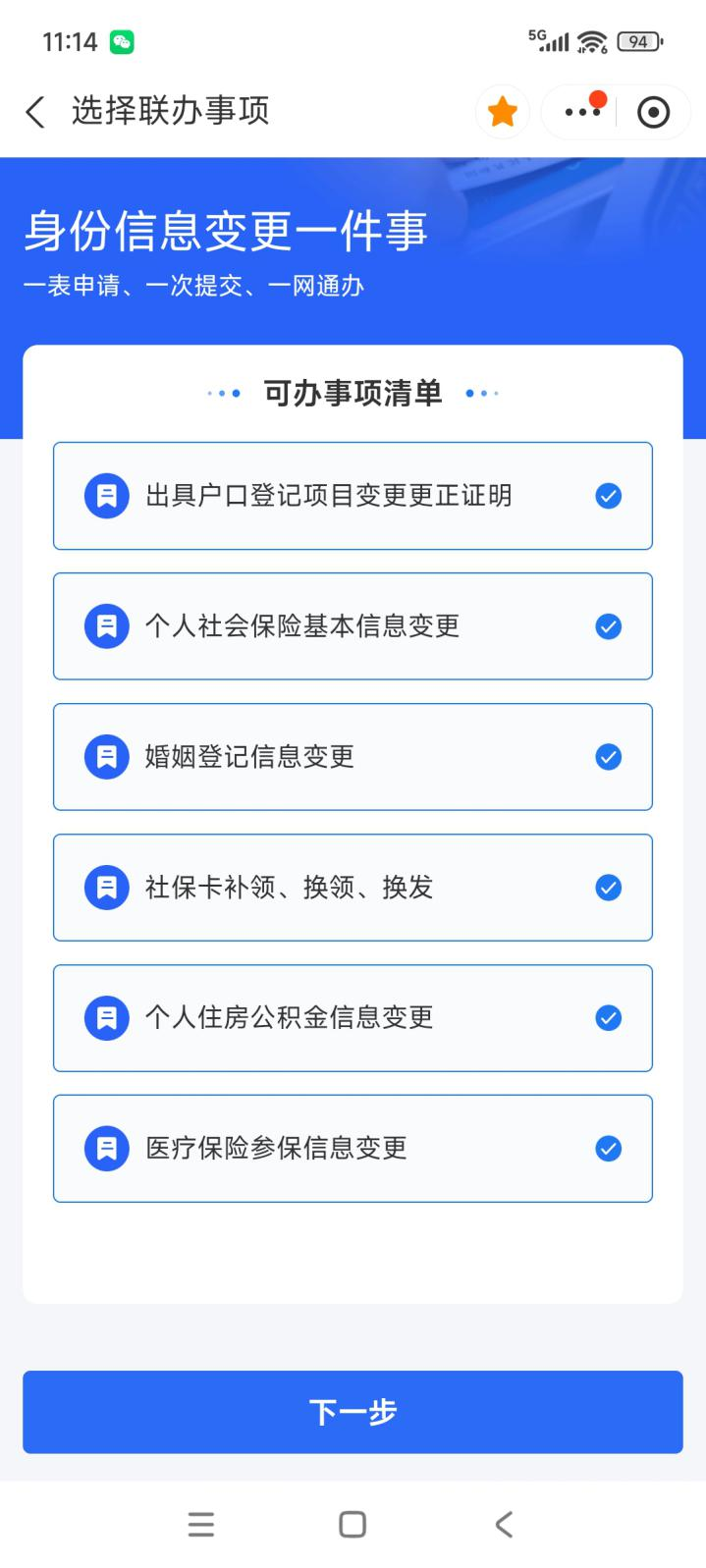Go back from 选择联办事项 page
The height and width of the screenshot is (1568, 706).
(35, 112)
